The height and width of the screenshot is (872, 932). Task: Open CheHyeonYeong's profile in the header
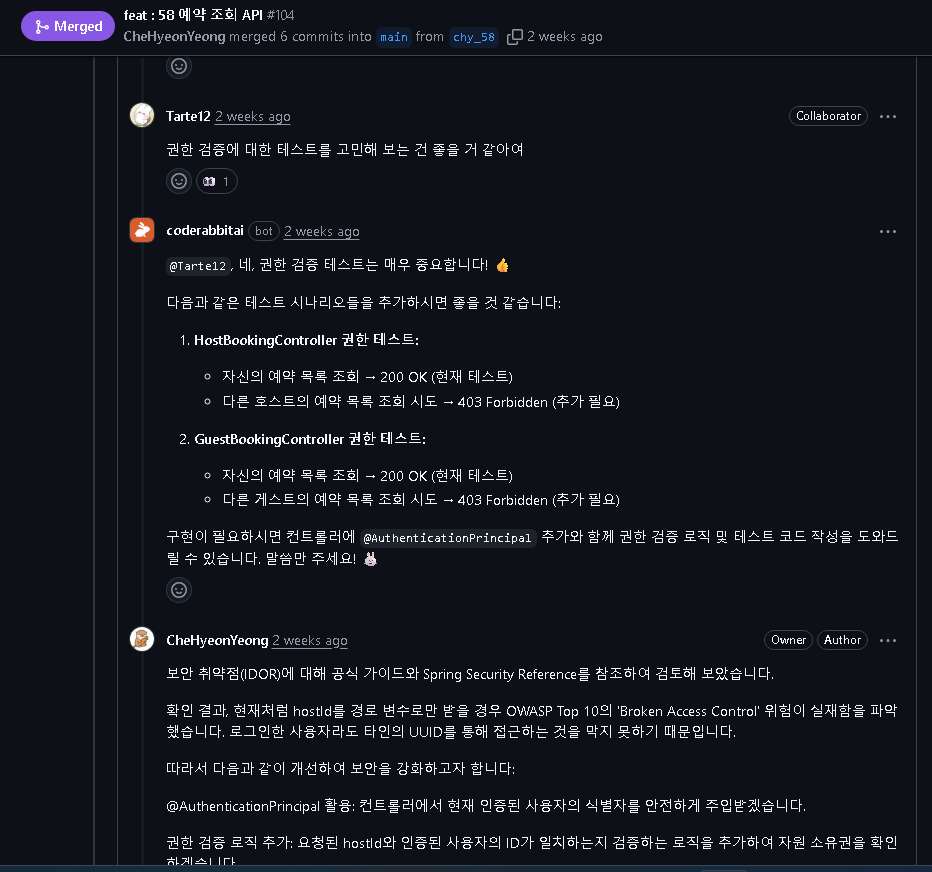(174, 37)
